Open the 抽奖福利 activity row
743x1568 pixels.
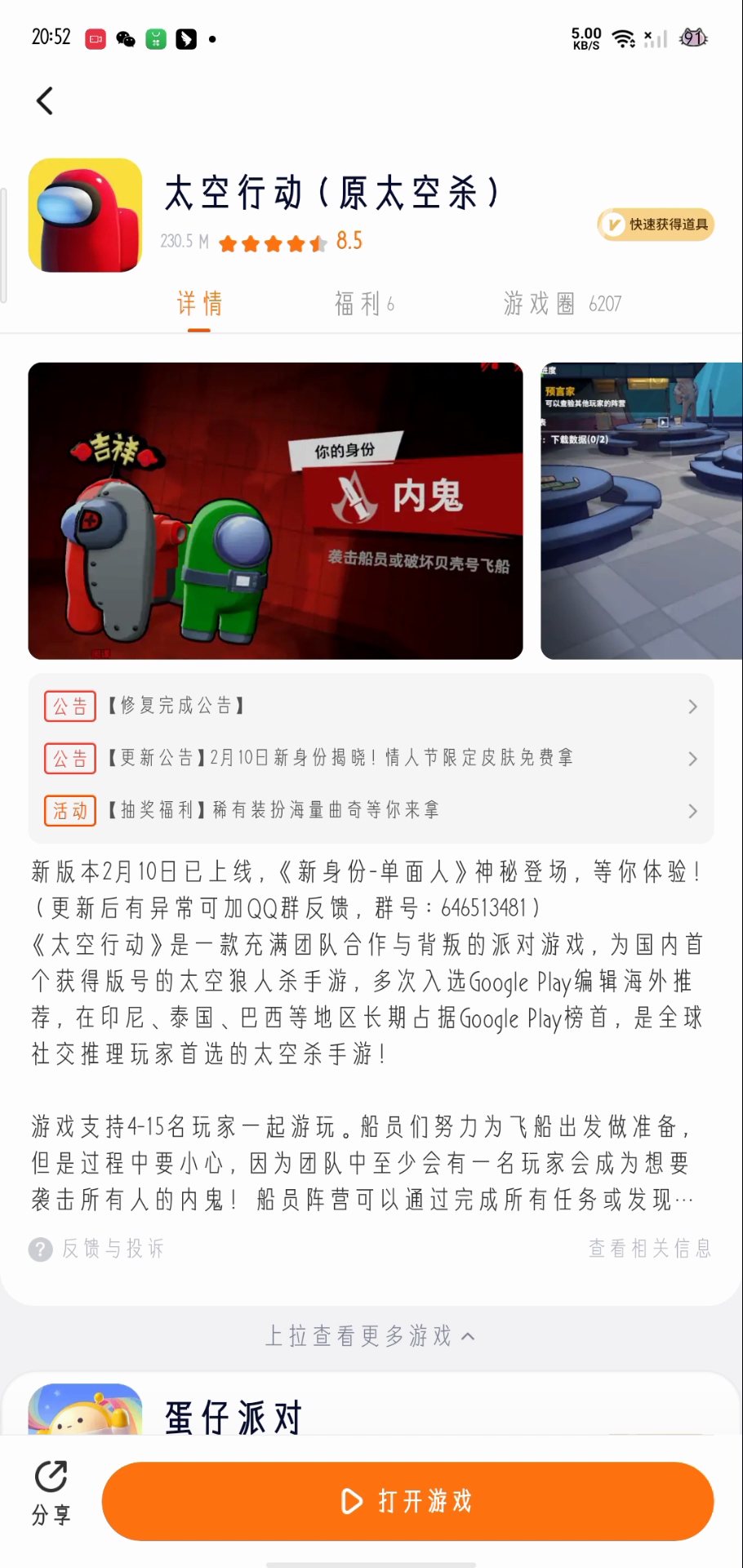click(x=371, y=810)
